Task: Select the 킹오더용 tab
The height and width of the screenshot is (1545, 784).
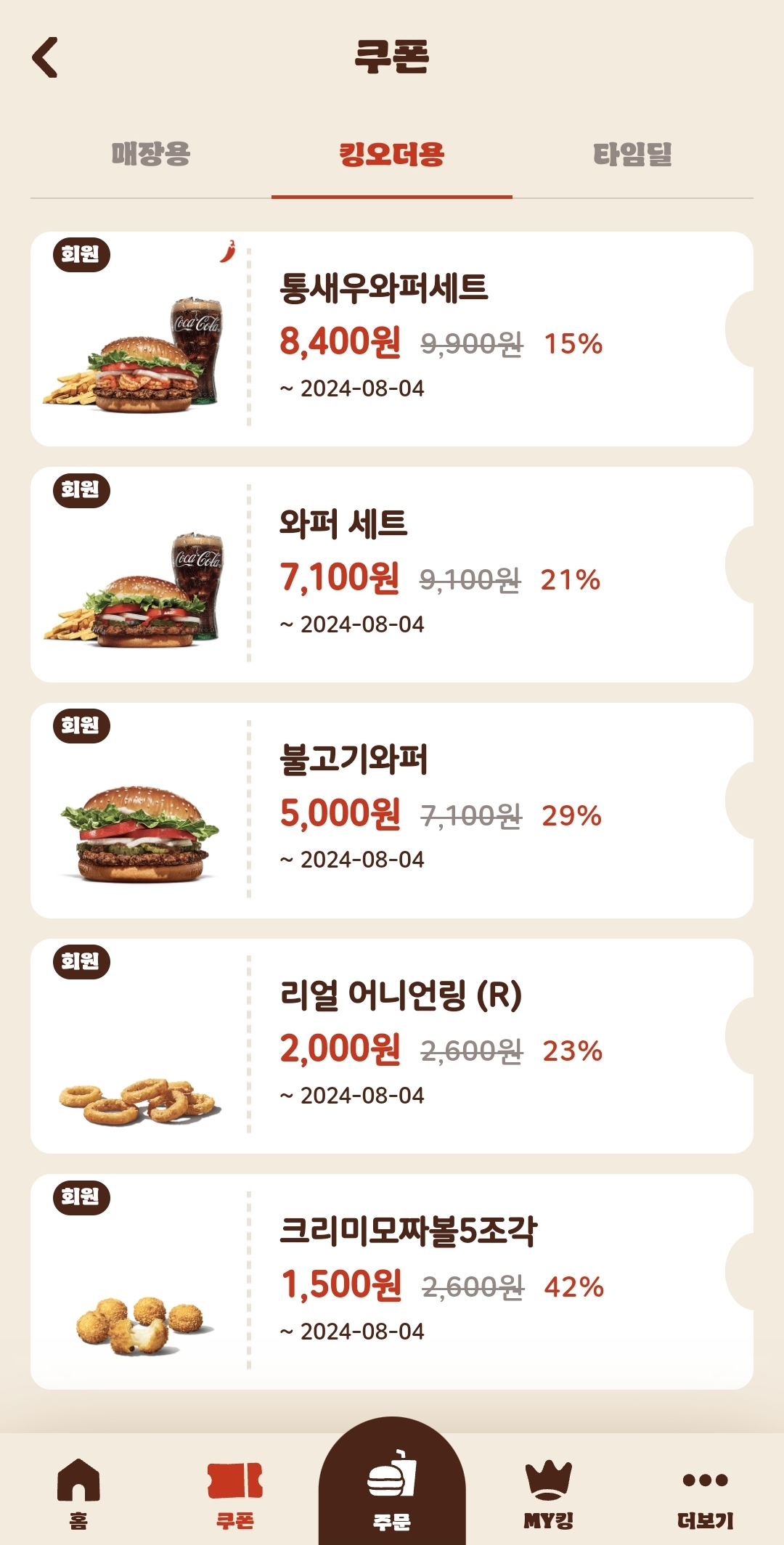Action: [392, 155]
